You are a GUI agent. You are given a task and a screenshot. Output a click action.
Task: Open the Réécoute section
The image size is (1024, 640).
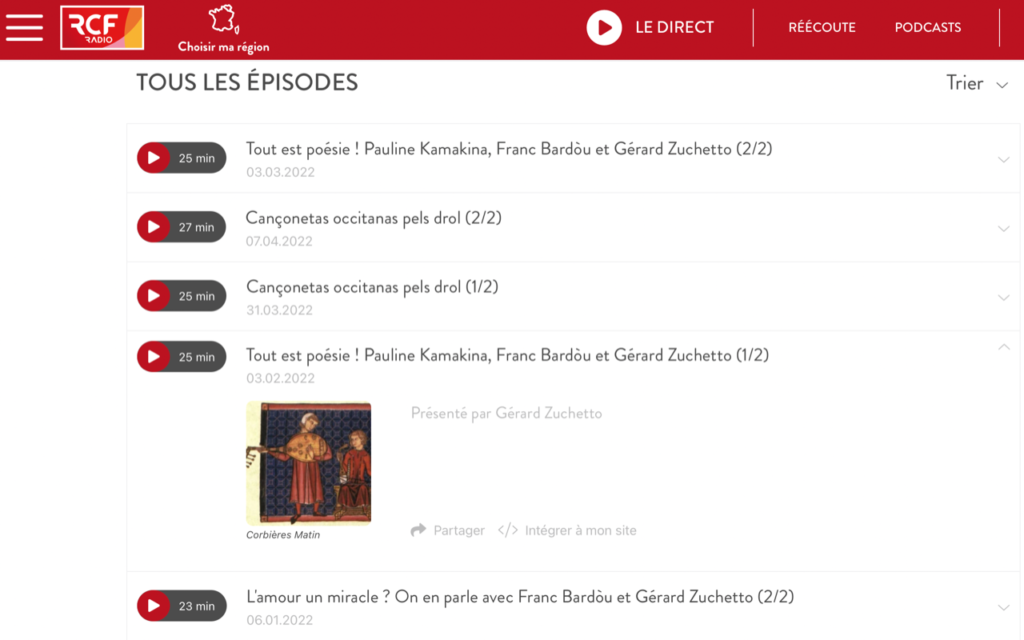(822, 28)
